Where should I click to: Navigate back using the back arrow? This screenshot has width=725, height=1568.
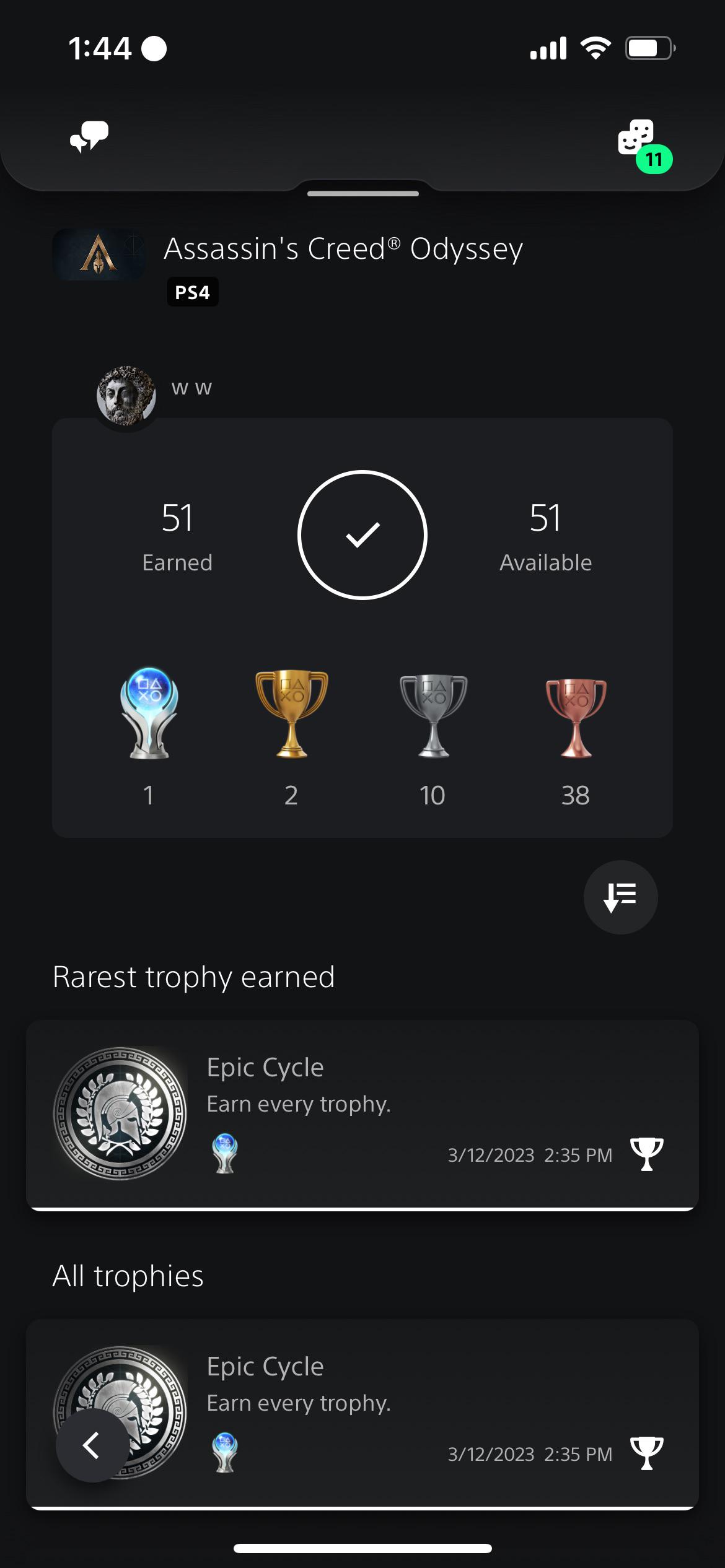[92, 1446]
